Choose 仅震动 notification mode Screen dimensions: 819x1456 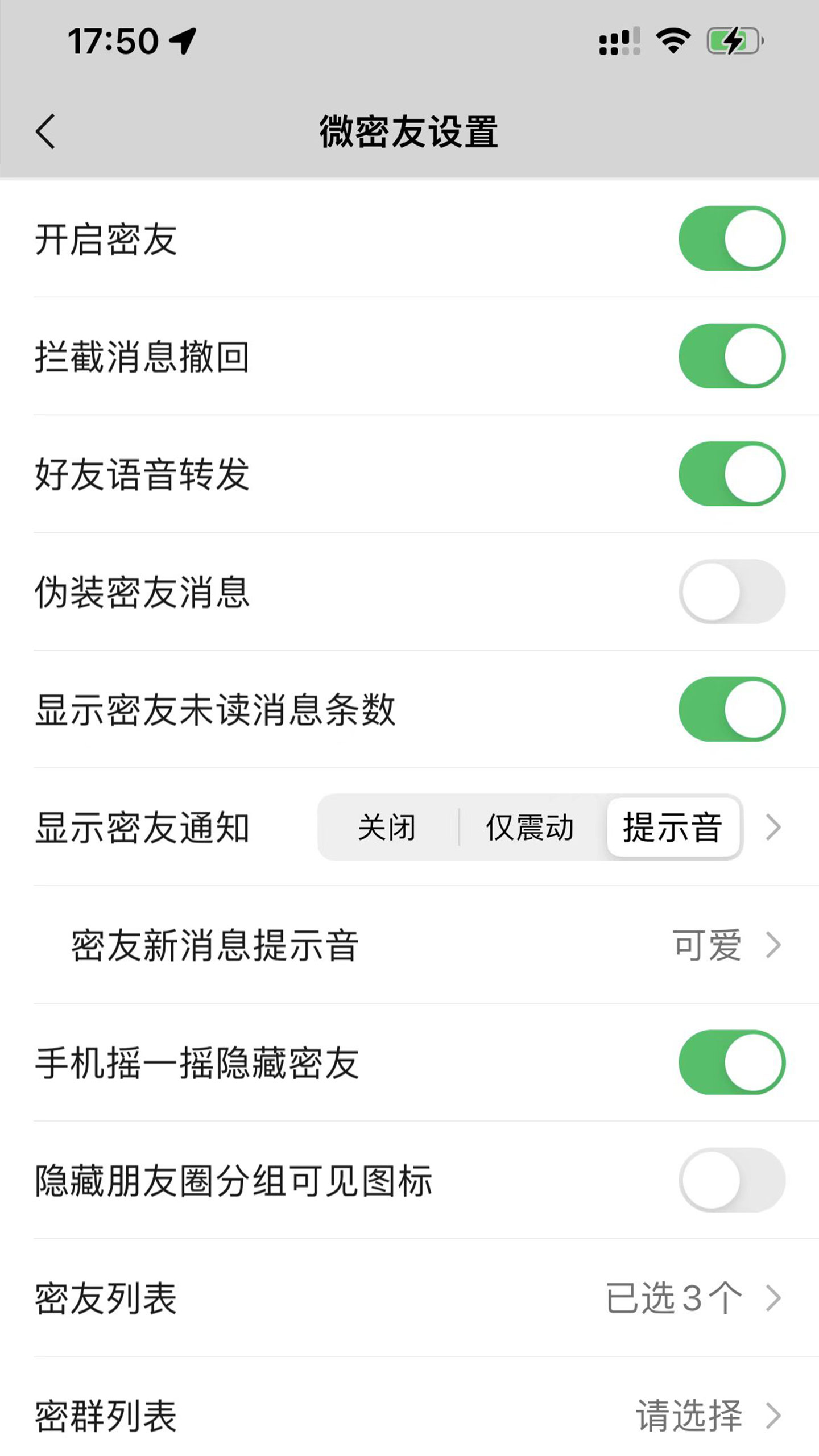(x=530, y=827)
